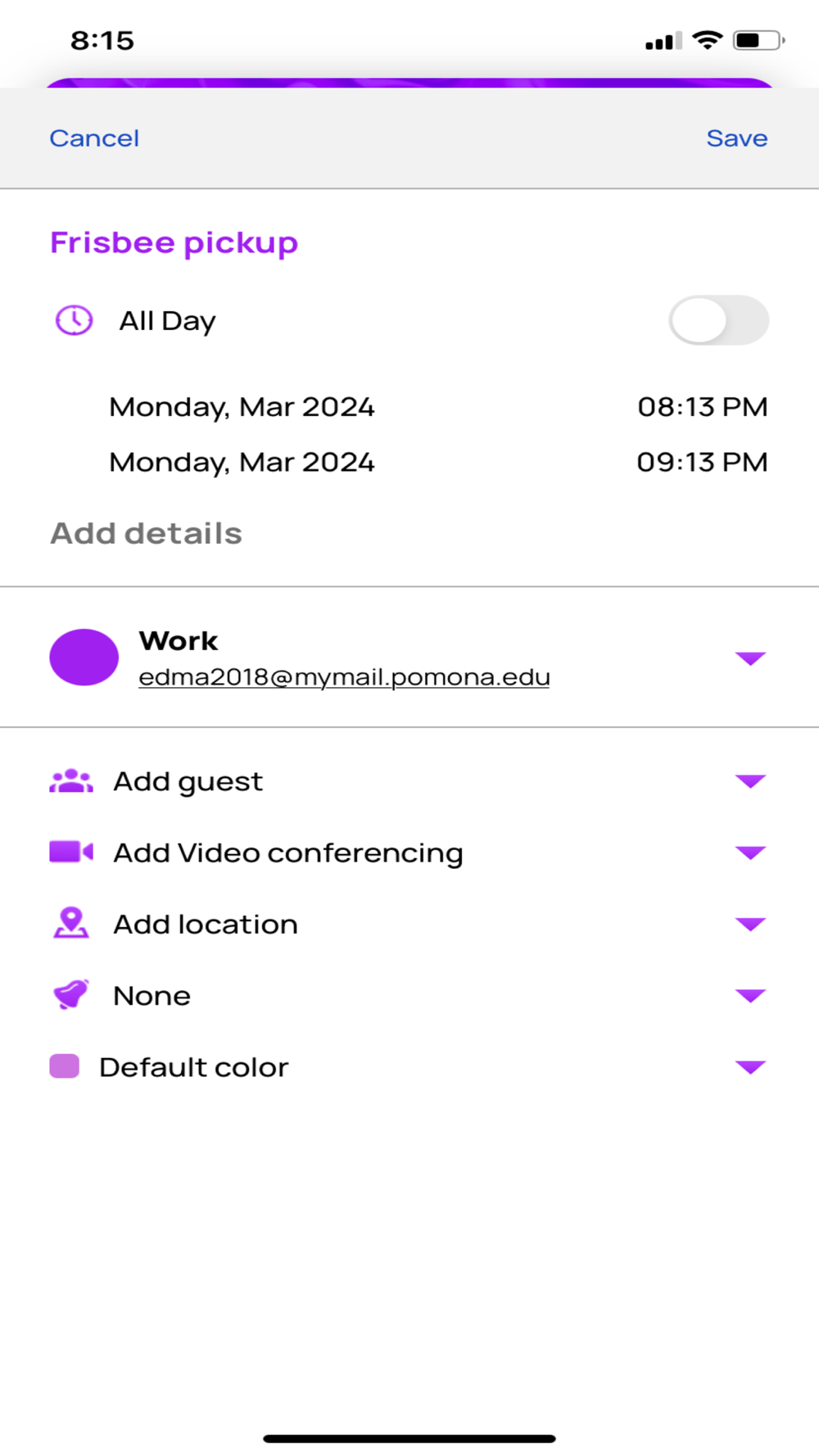The image size is (819, 1456).
Task: Change the end time 09:13 PM
Action: coord(702,462)
